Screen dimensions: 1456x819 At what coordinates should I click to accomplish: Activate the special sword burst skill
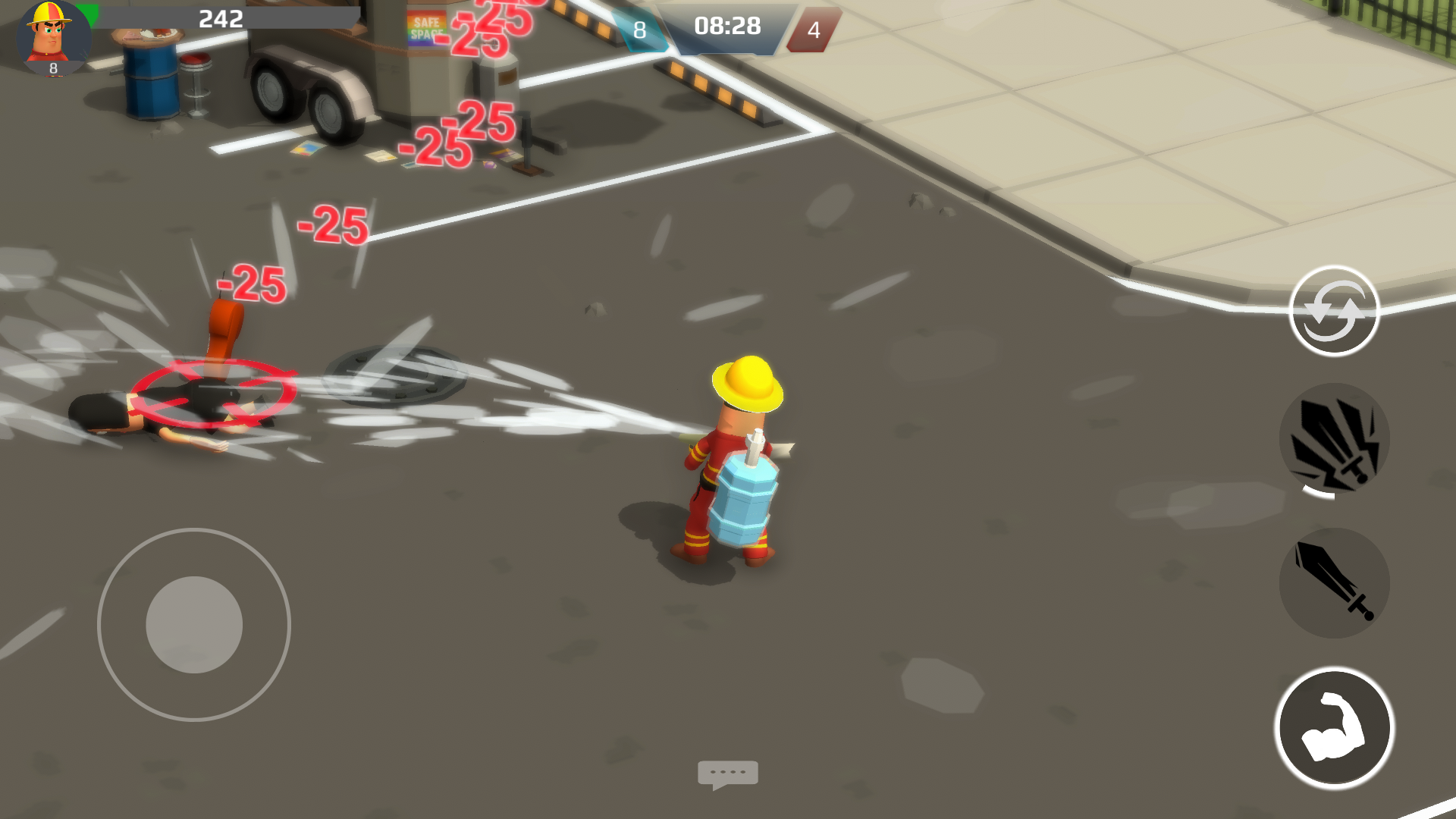(x=1334, y=440)
